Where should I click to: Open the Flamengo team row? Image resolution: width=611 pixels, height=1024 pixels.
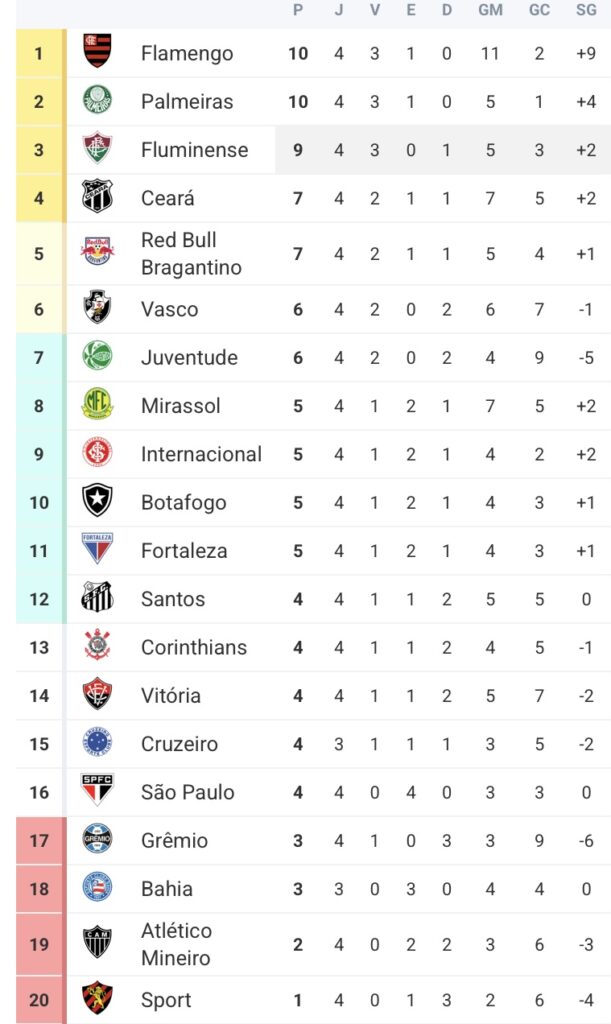point(313,53)
